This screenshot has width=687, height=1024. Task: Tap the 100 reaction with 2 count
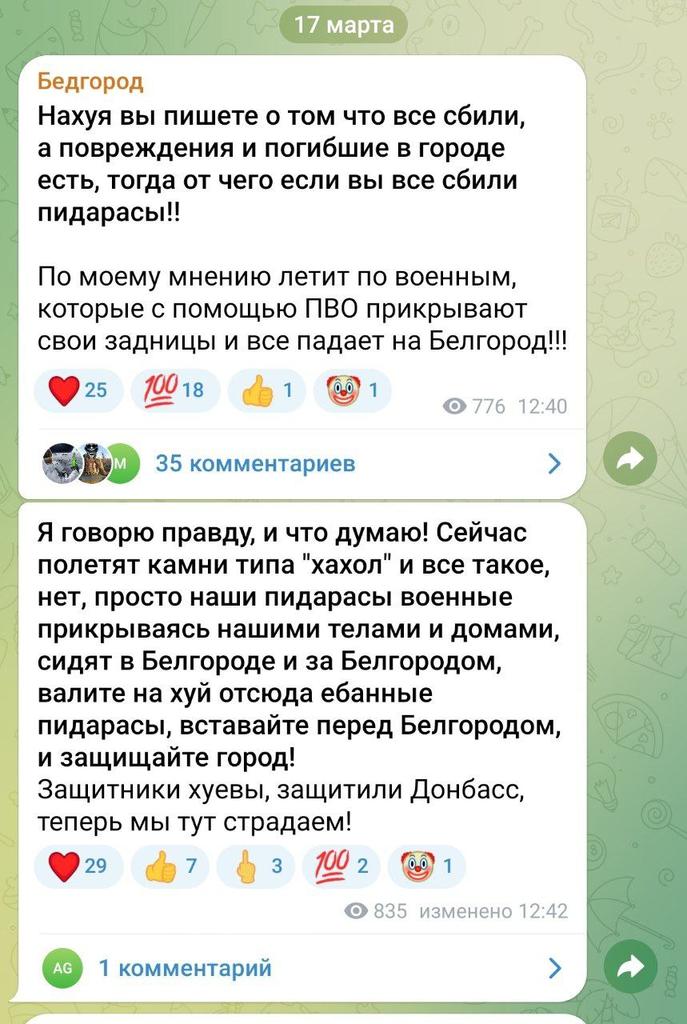click(x=342, y=868)
